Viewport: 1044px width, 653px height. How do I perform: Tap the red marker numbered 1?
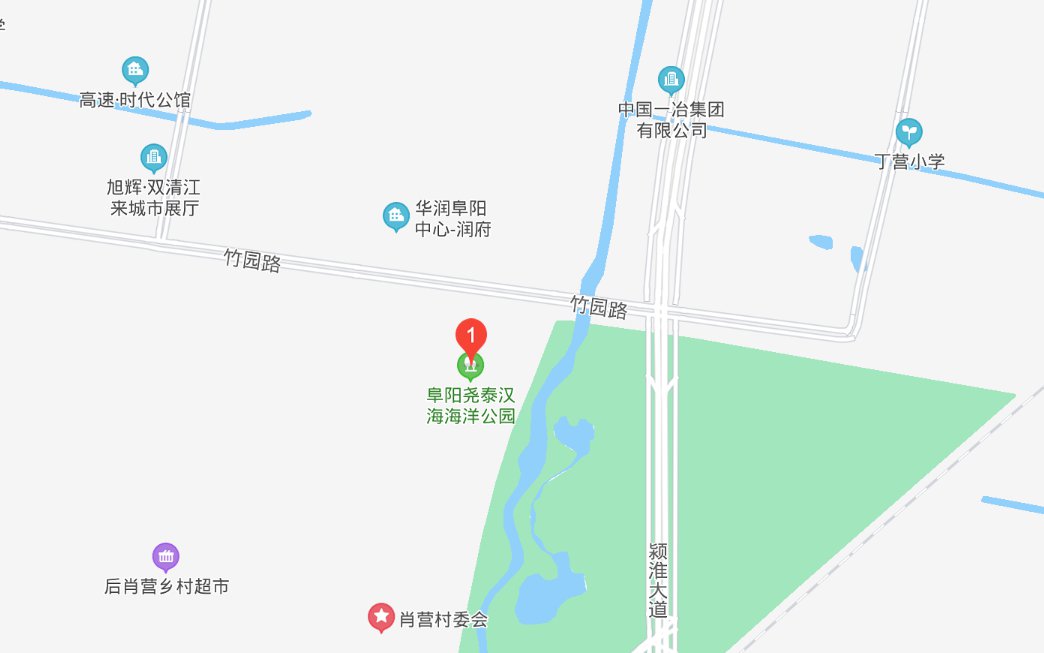coord(471,336)
